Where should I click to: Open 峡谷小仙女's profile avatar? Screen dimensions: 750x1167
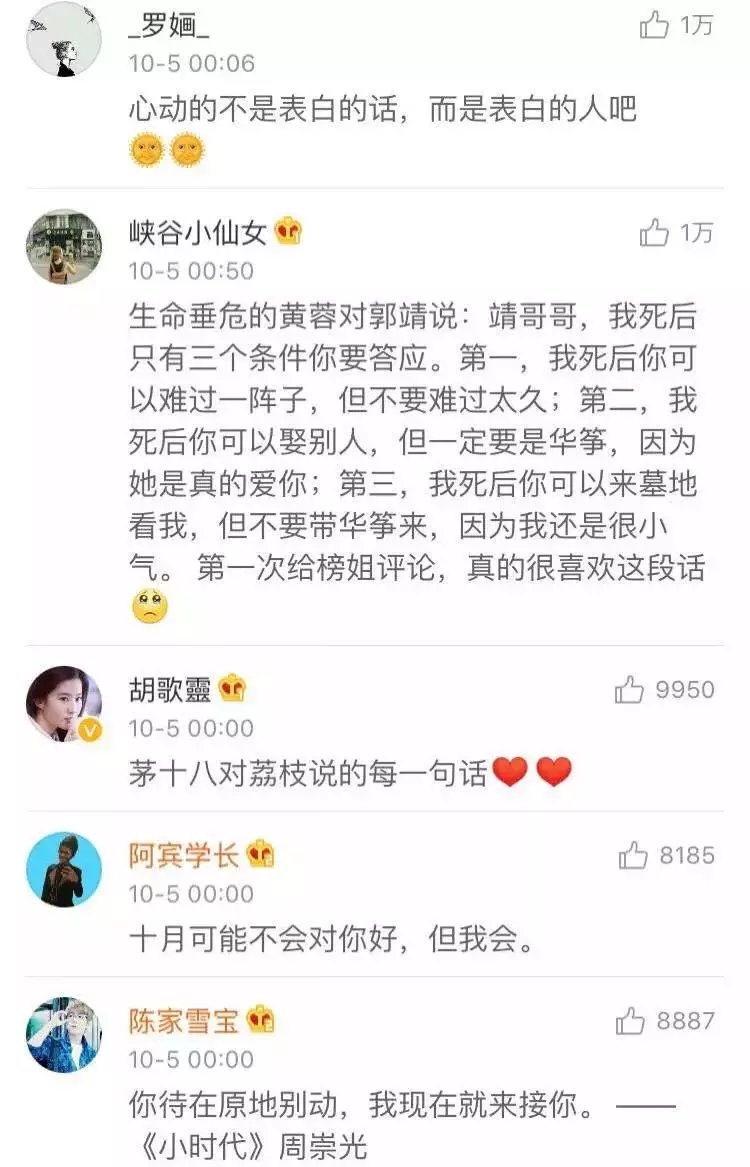tap(64, 246)
